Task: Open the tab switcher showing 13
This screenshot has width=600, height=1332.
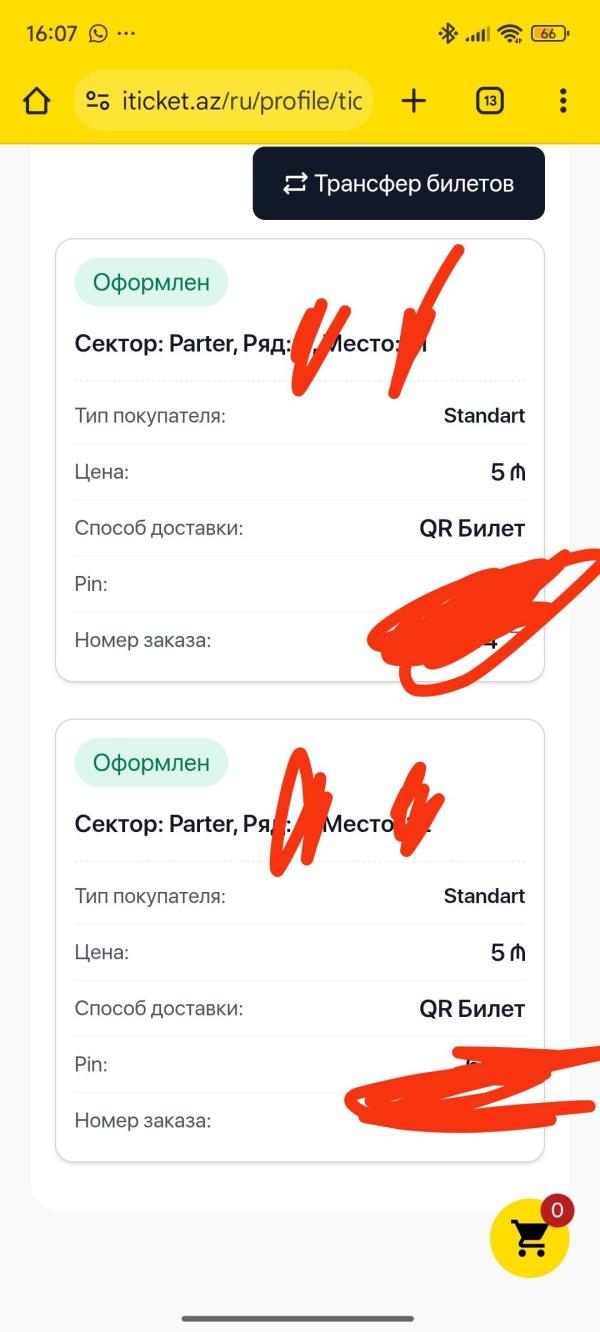Action: [489, 100]
